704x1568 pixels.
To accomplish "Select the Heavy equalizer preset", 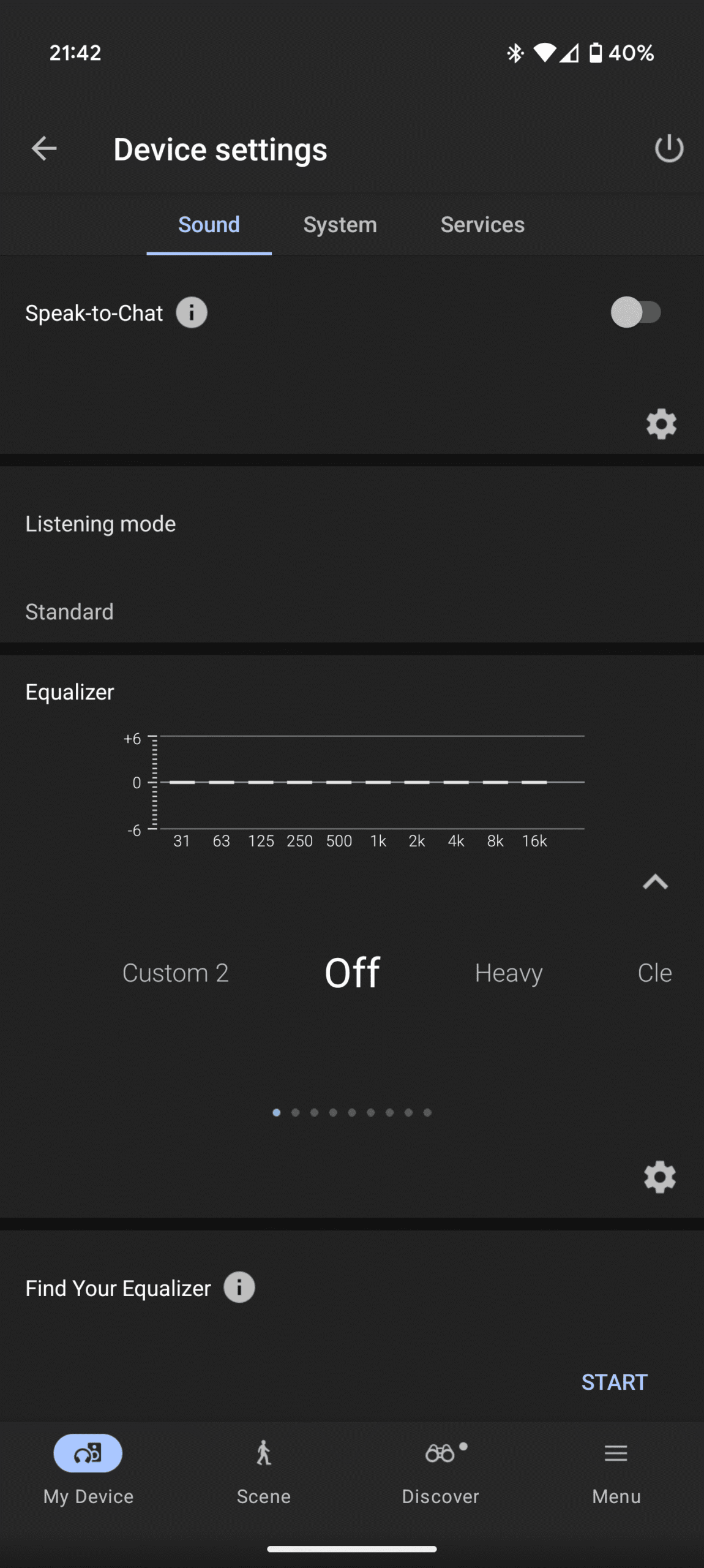I will coord(509,973).
